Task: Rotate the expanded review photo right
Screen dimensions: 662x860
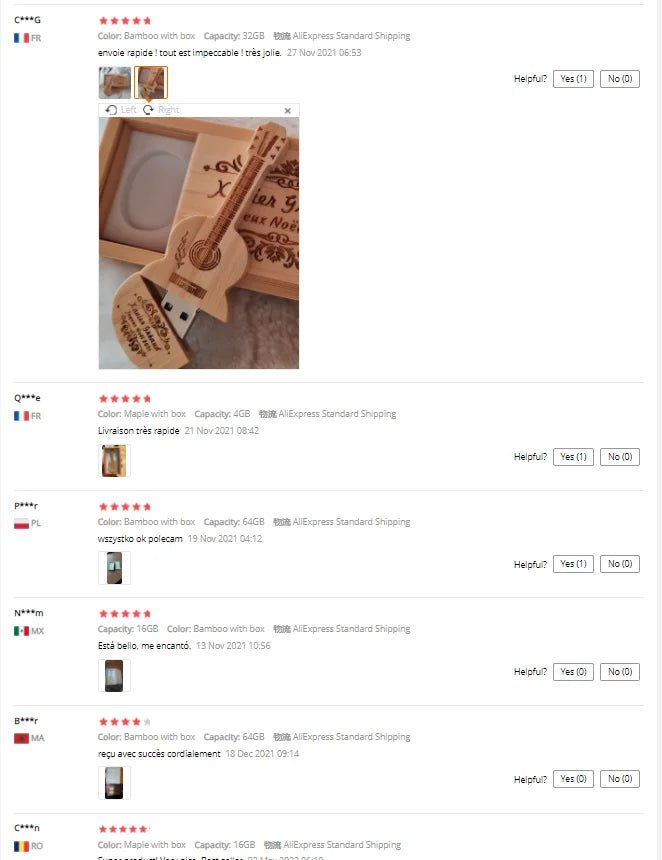Action: coord(161,110)
